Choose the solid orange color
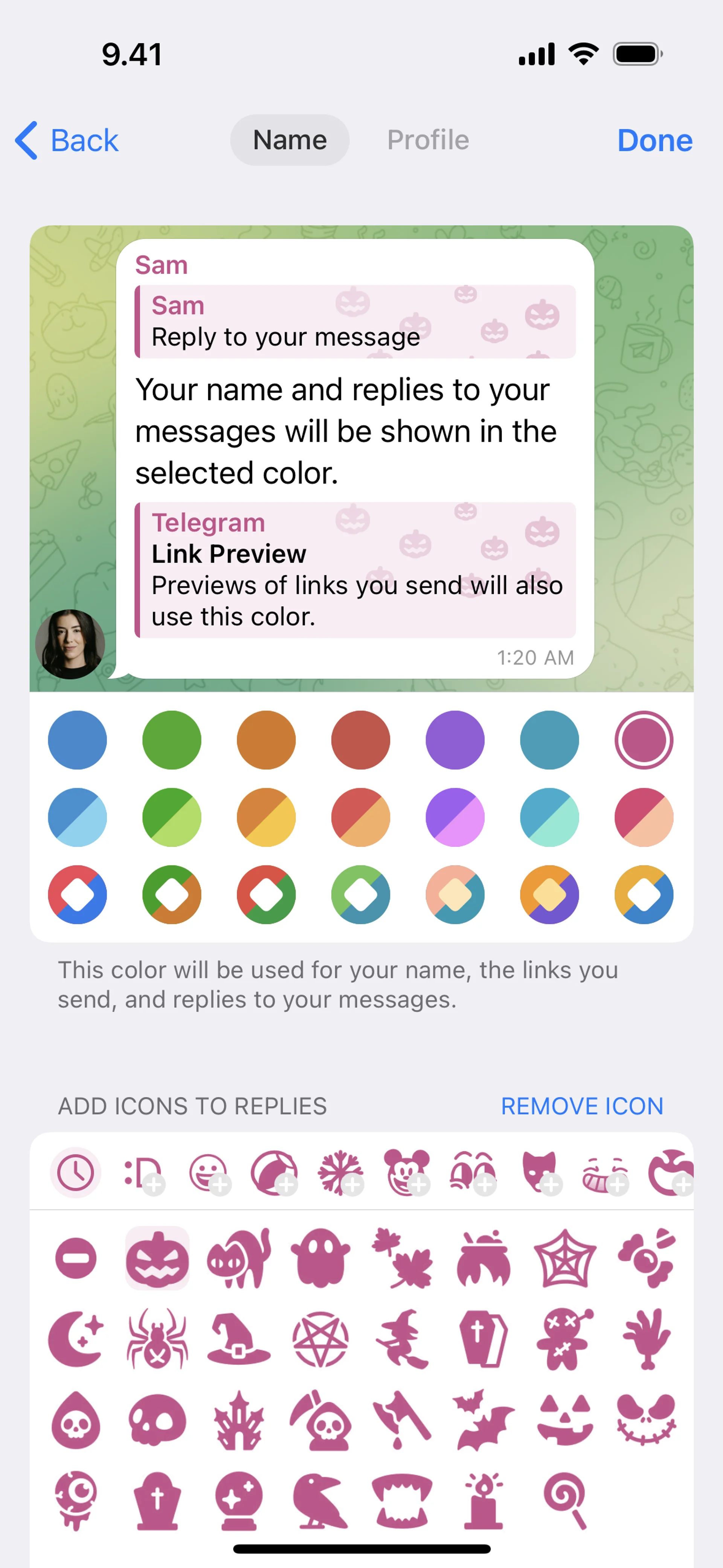 tap(266, 740)
